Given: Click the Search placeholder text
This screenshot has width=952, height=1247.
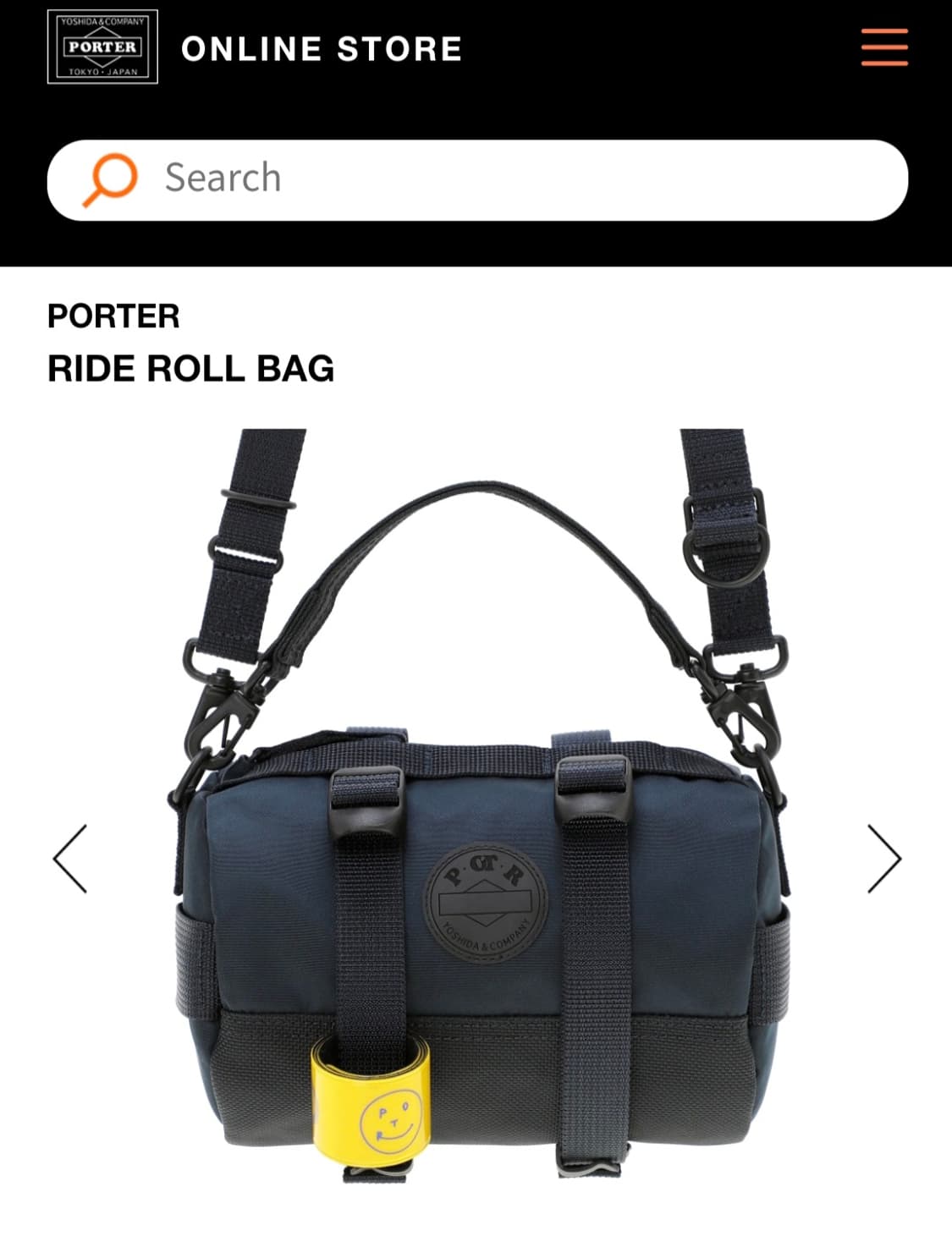Looking at the screenshot, I should [223, 177].
